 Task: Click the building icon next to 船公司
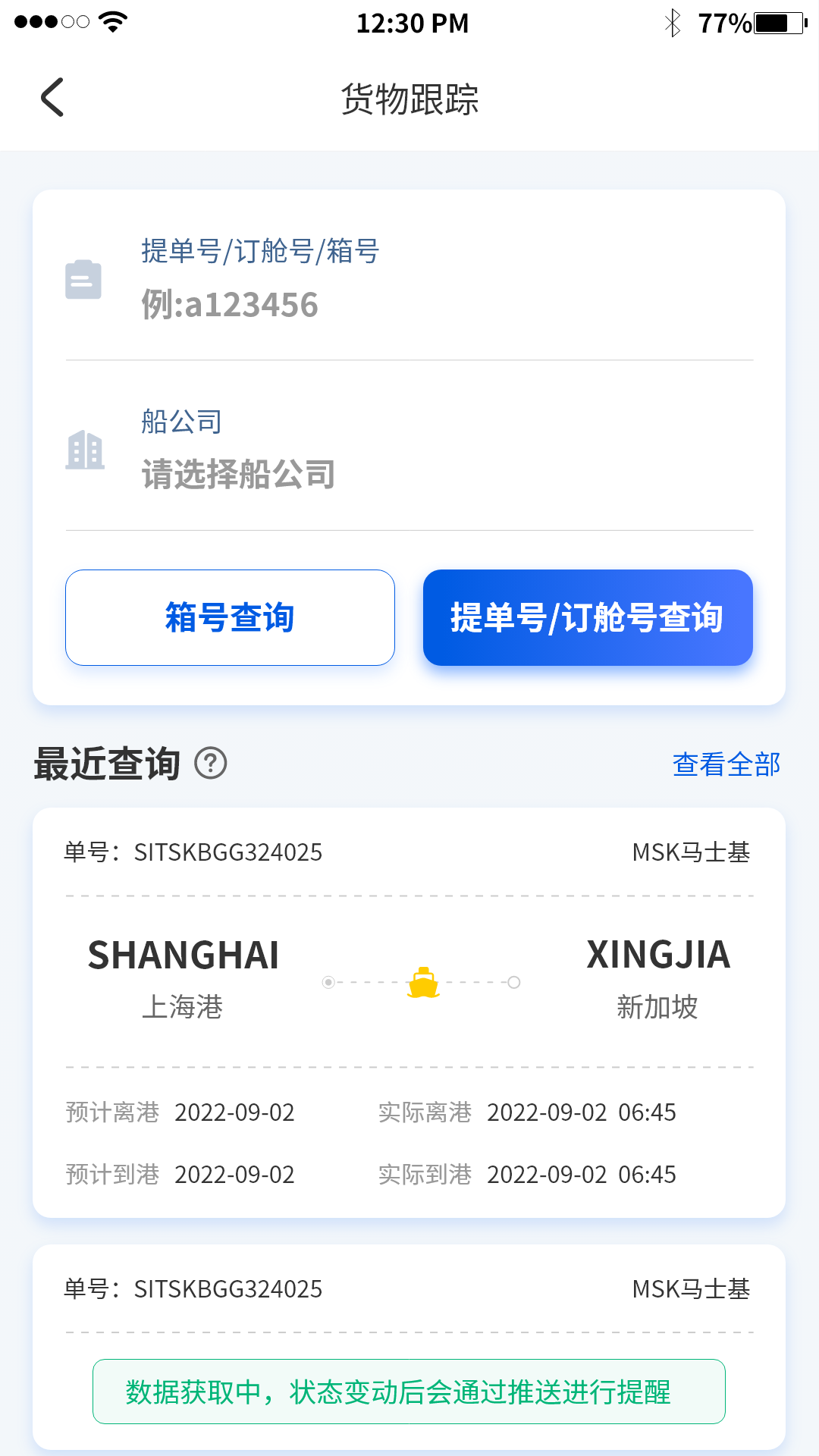[x=84, y=450]
